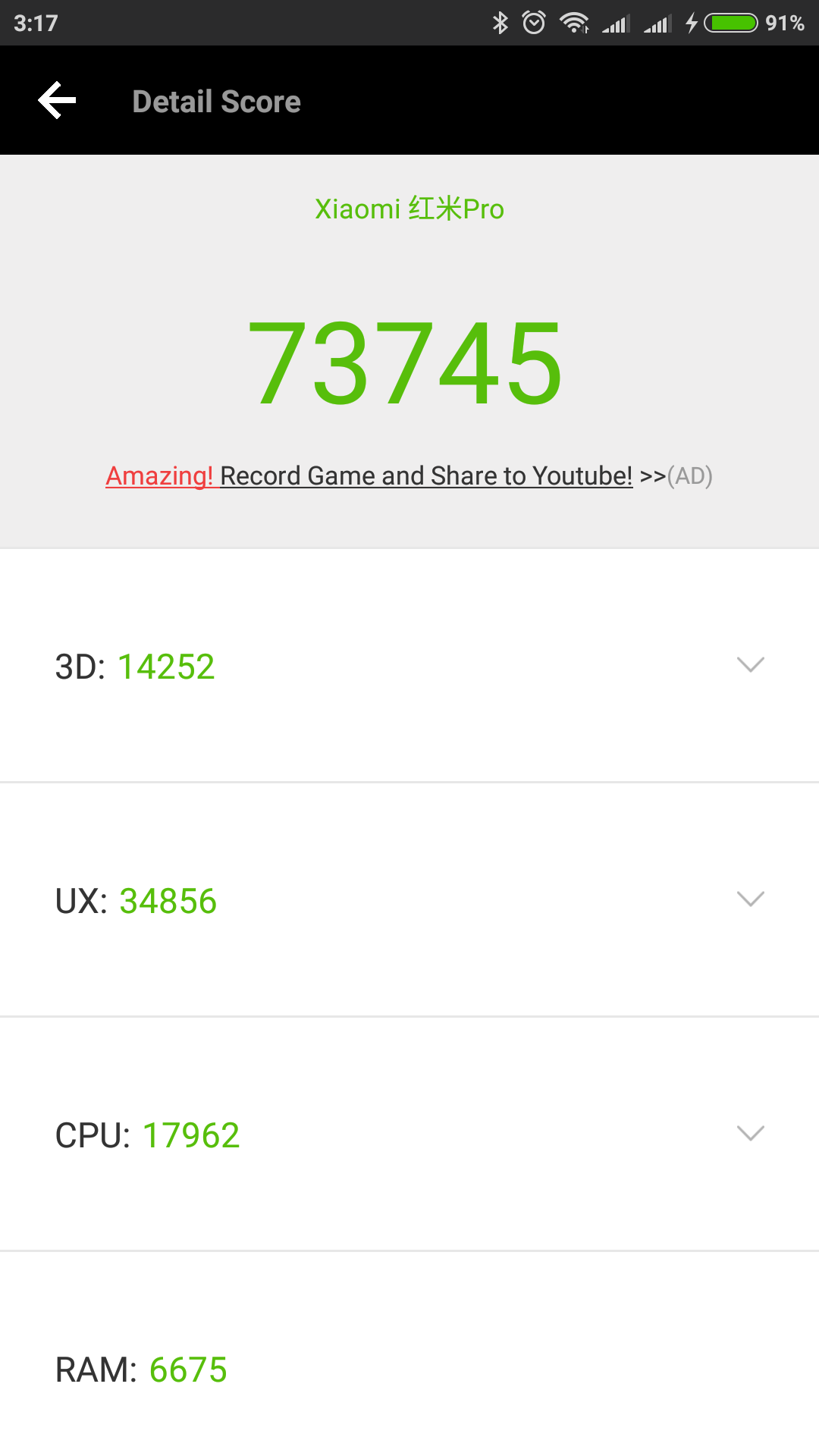Open the Record Game and Share ad link
This screenshot has width=819, height=1456.
point(408,476)
